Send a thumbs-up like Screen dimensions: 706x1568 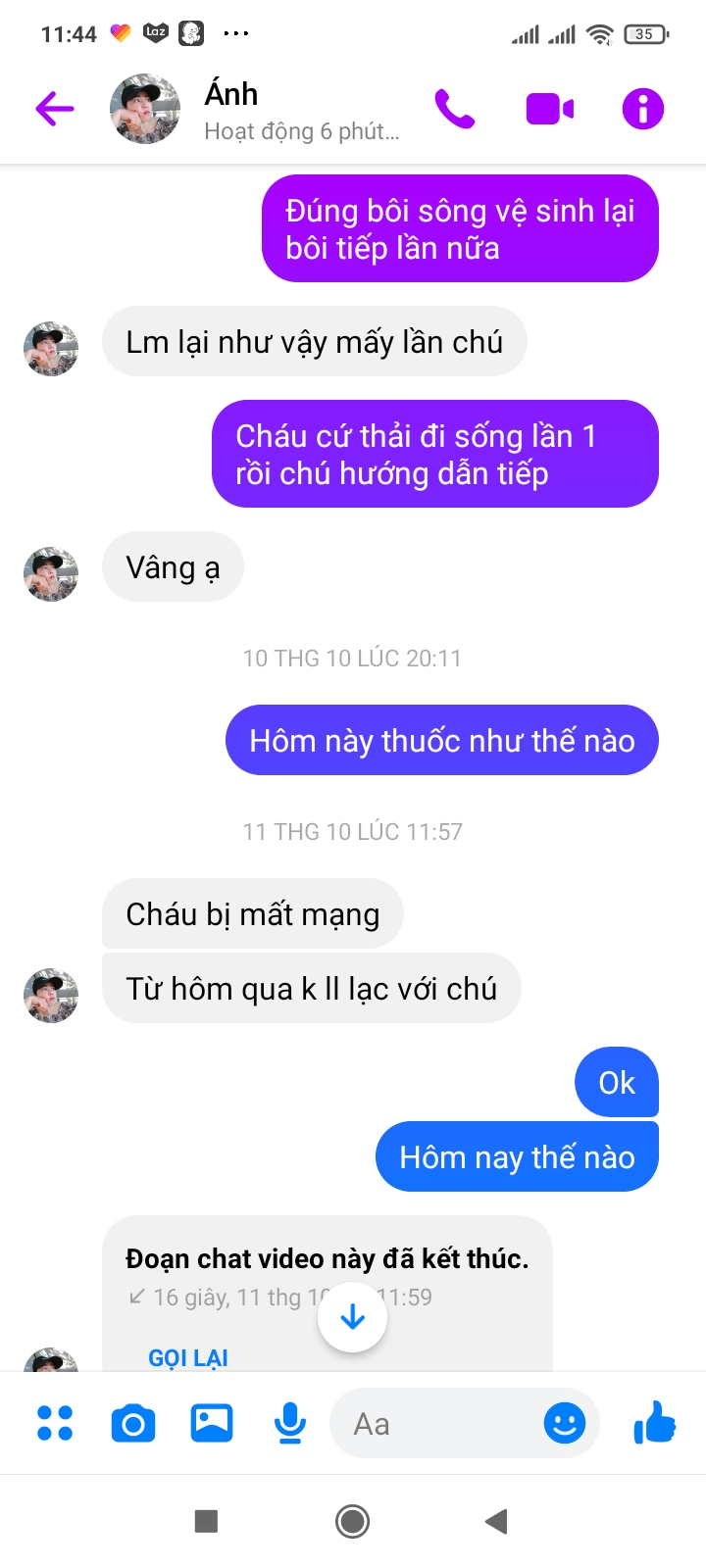coord(654,1423)
